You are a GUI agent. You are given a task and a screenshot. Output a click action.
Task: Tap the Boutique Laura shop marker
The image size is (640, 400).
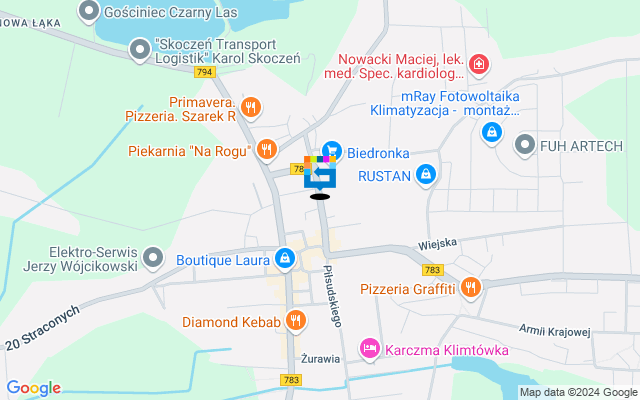pyautogui.click(x=285, y=259)
